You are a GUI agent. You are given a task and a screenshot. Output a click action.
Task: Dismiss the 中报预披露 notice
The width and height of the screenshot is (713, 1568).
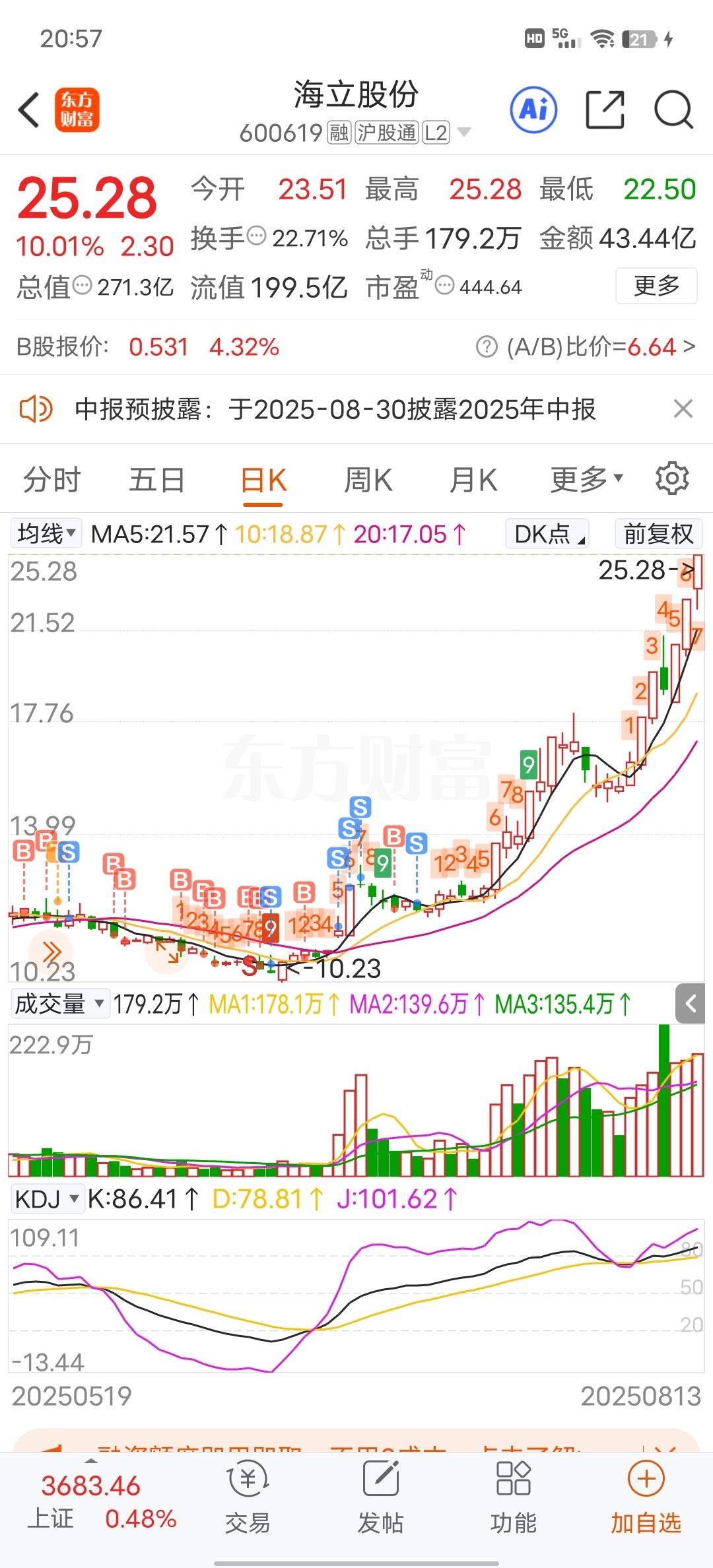click(683, 409)
